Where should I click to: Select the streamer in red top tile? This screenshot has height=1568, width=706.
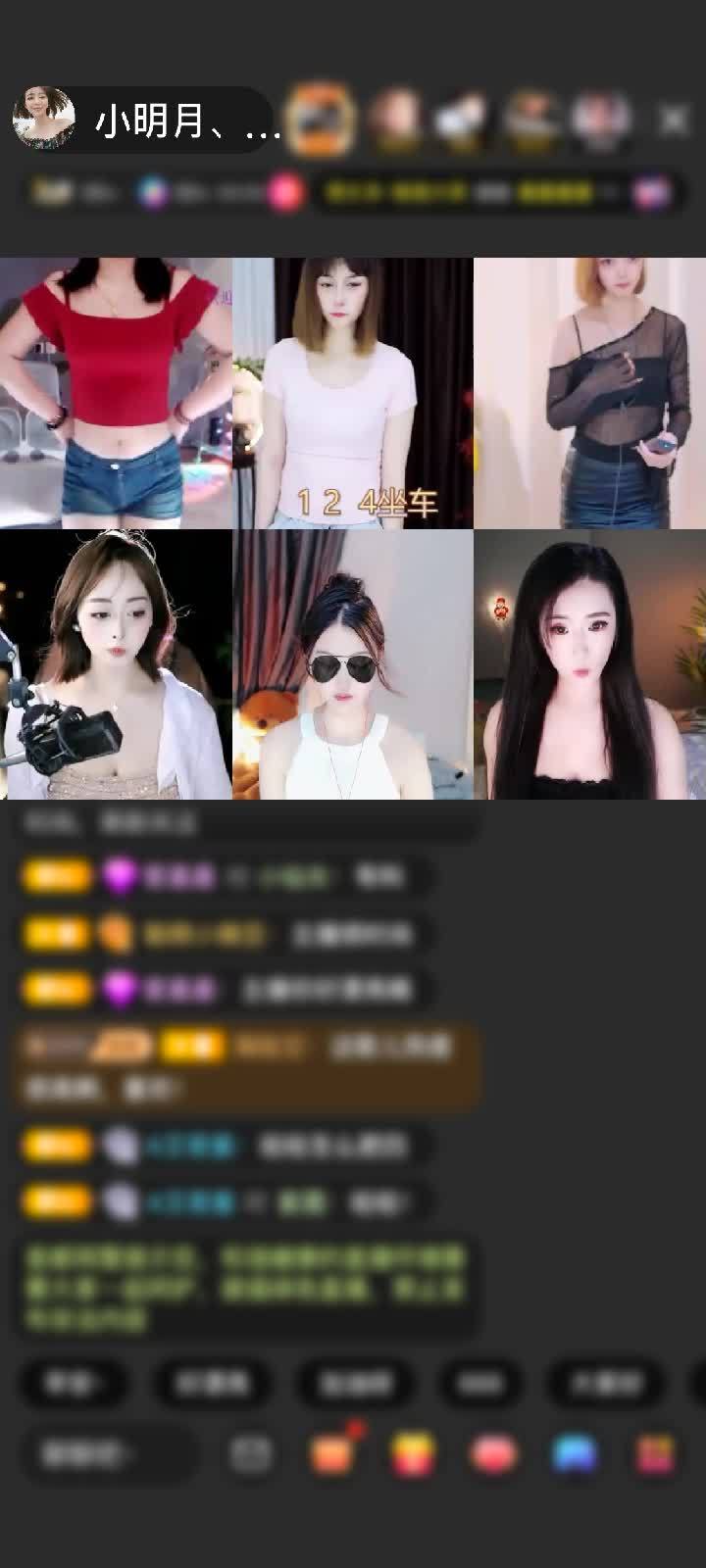[x=116, y=393]
